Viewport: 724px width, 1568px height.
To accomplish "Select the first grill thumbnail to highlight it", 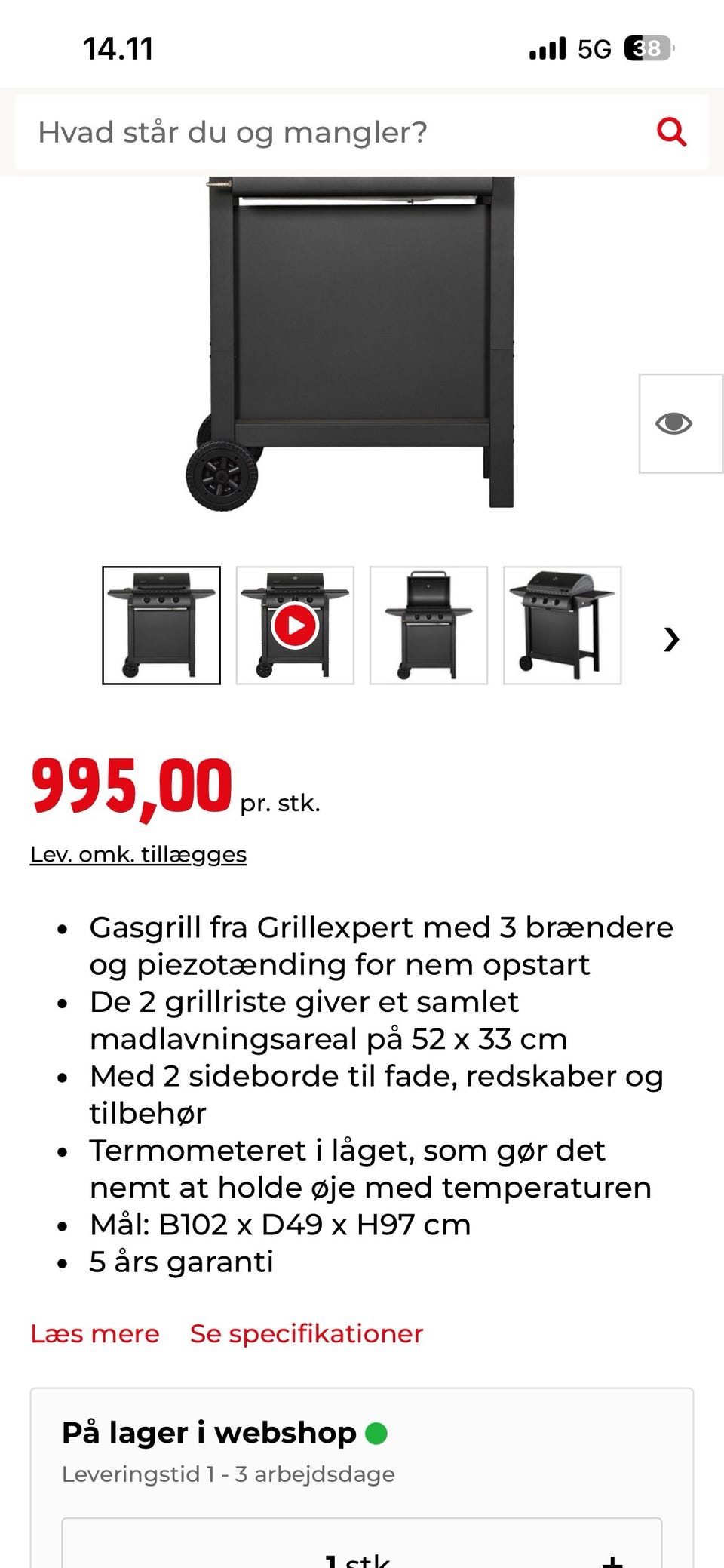I will [x=162, y=625].
